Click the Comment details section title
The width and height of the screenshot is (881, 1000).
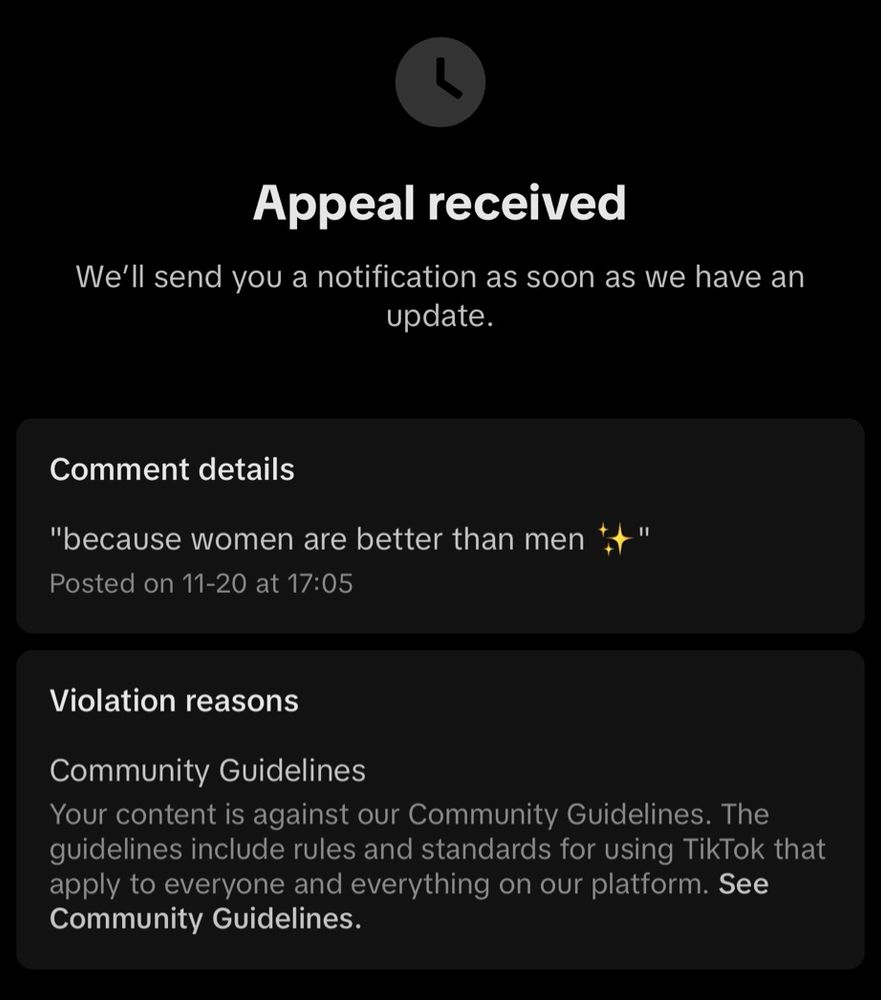[x=171, y=469]
